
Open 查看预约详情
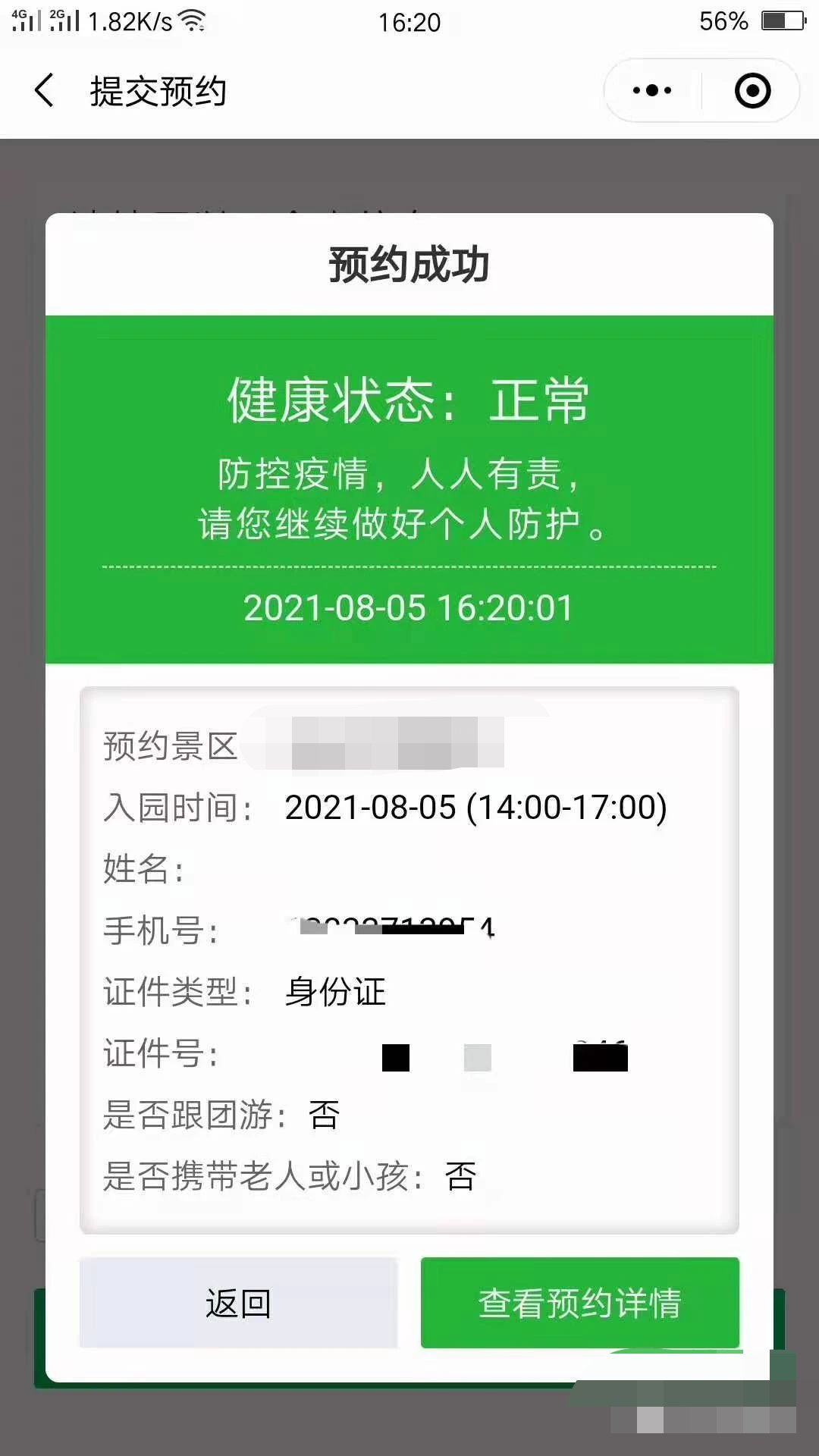(x=579, y=1303)
